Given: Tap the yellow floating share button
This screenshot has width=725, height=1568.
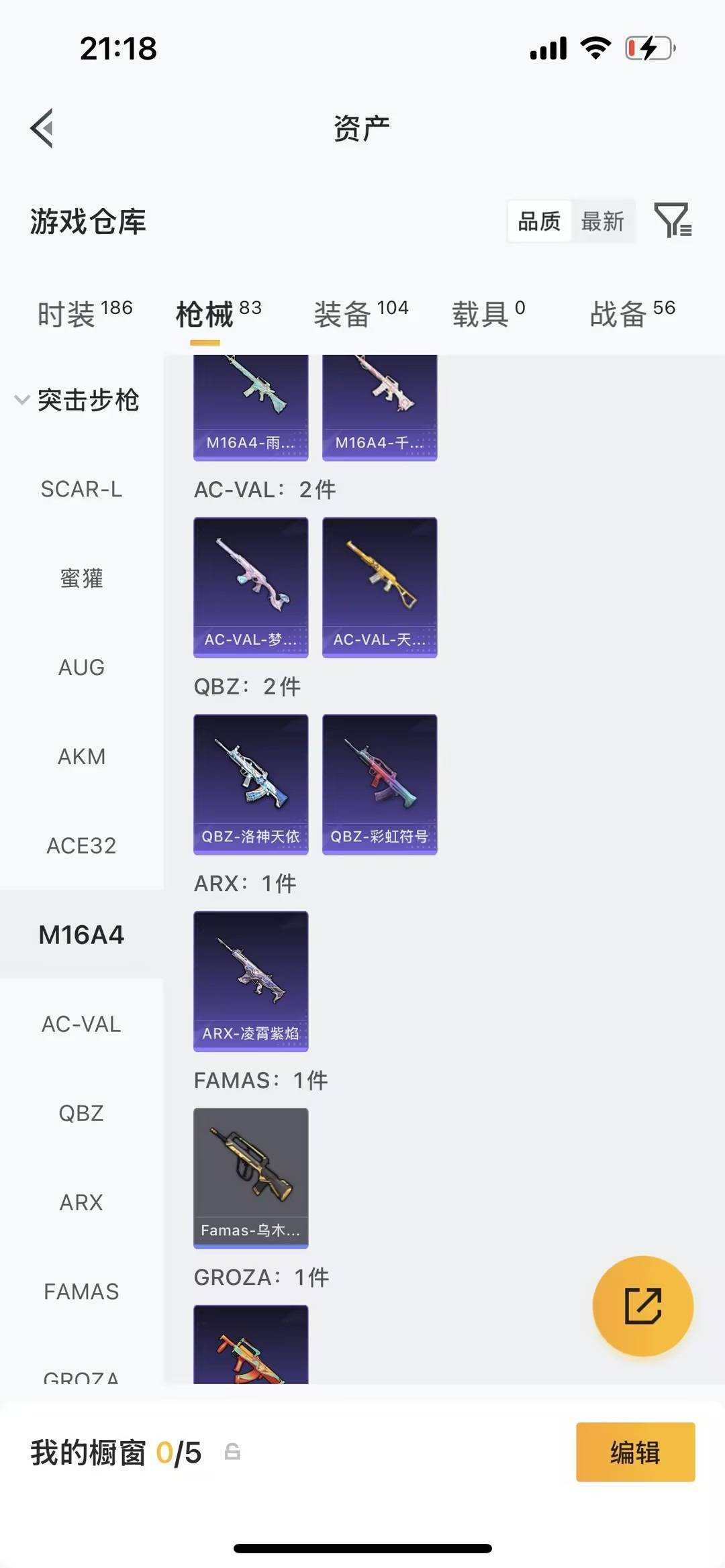Looking at the screenshot, I should click(642, 1306).
